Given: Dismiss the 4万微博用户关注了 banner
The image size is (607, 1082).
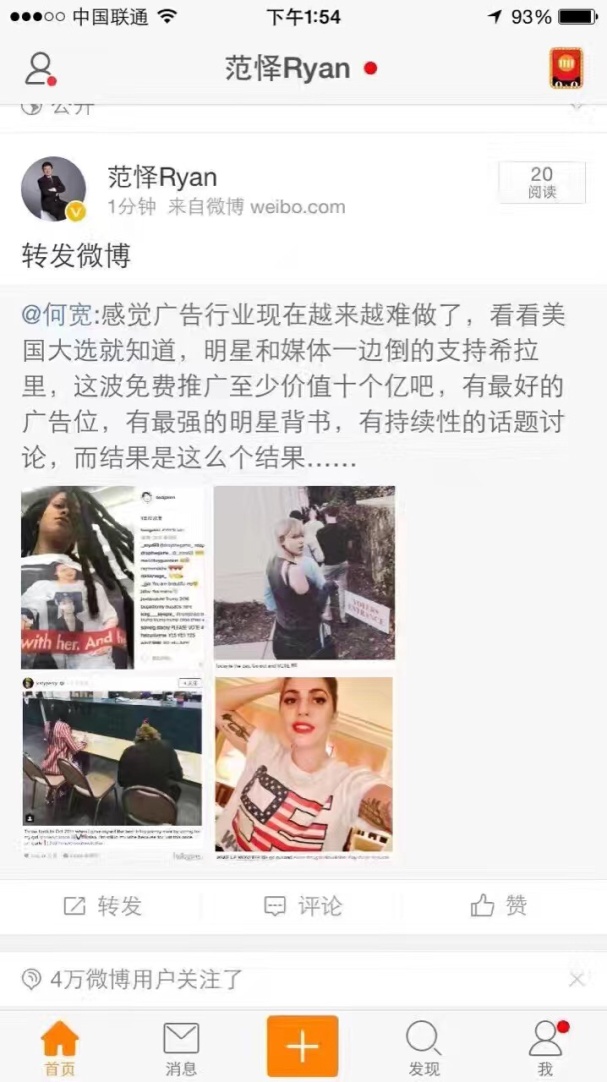Looking at the screenshot, I should click(x=577, y=979).
